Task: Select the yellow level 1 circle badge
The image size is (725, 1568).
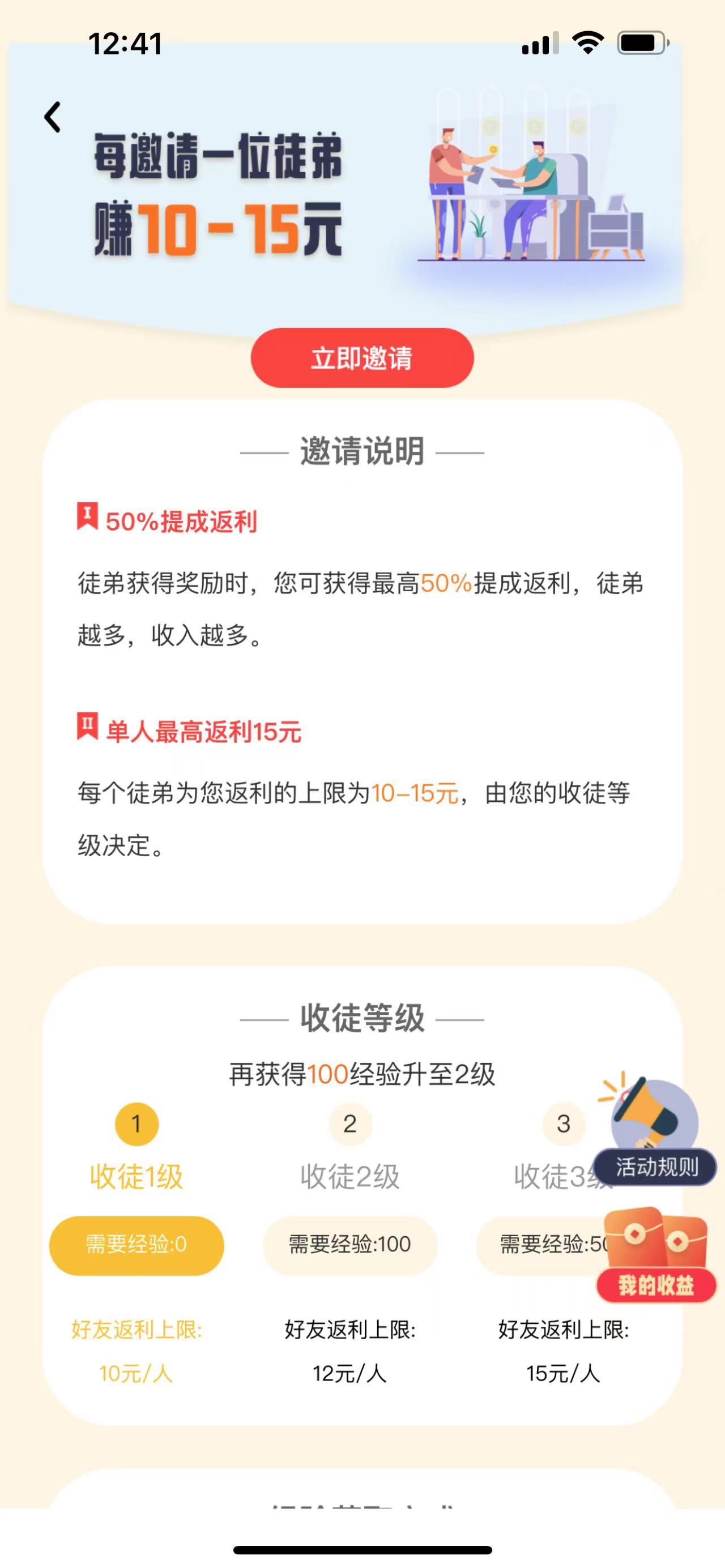Action: click(135, 1122)
